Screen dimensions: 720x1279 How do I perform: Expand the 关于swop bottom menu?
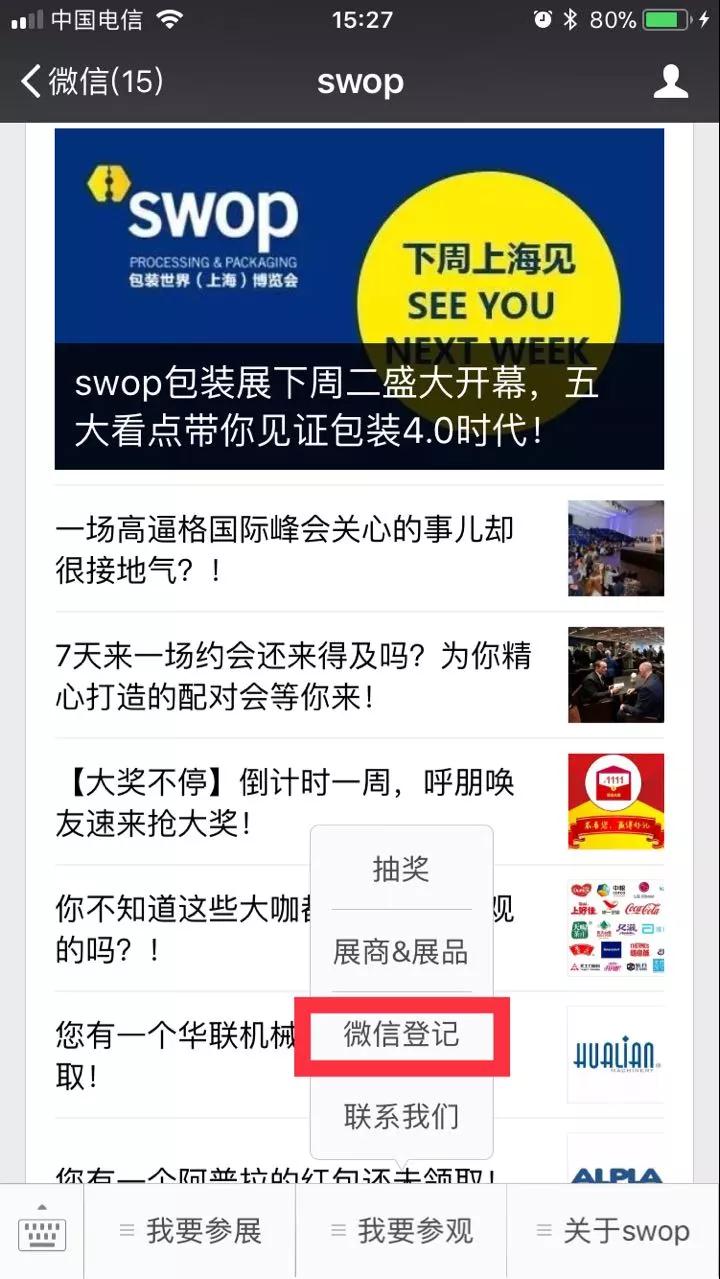[x=613, y=1231]
